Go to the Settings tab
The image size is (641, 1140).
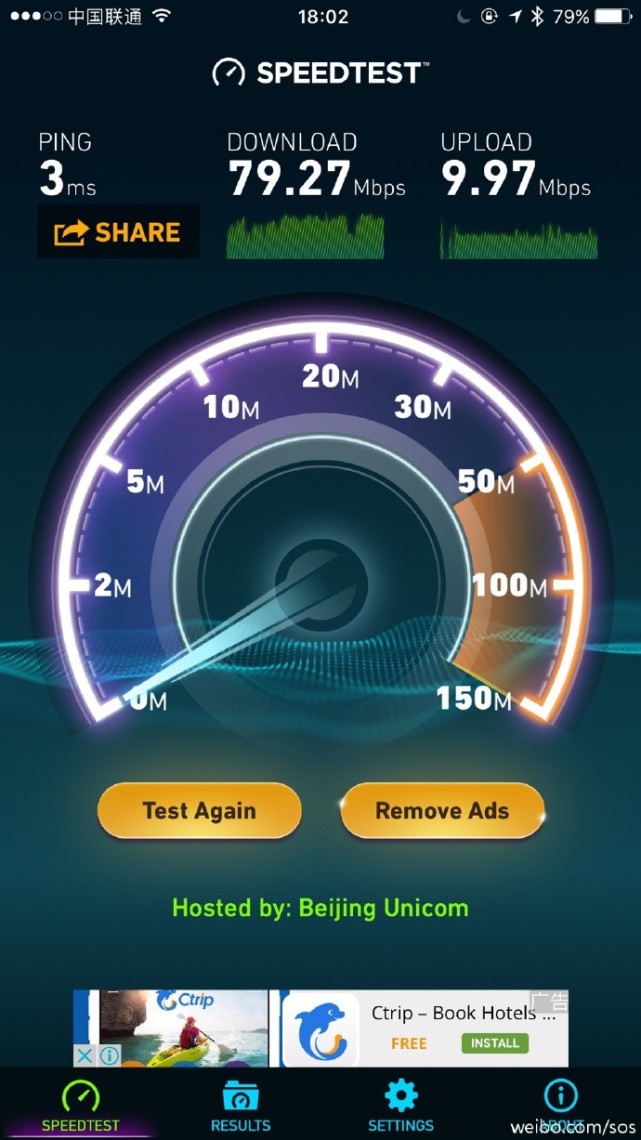400,1105
